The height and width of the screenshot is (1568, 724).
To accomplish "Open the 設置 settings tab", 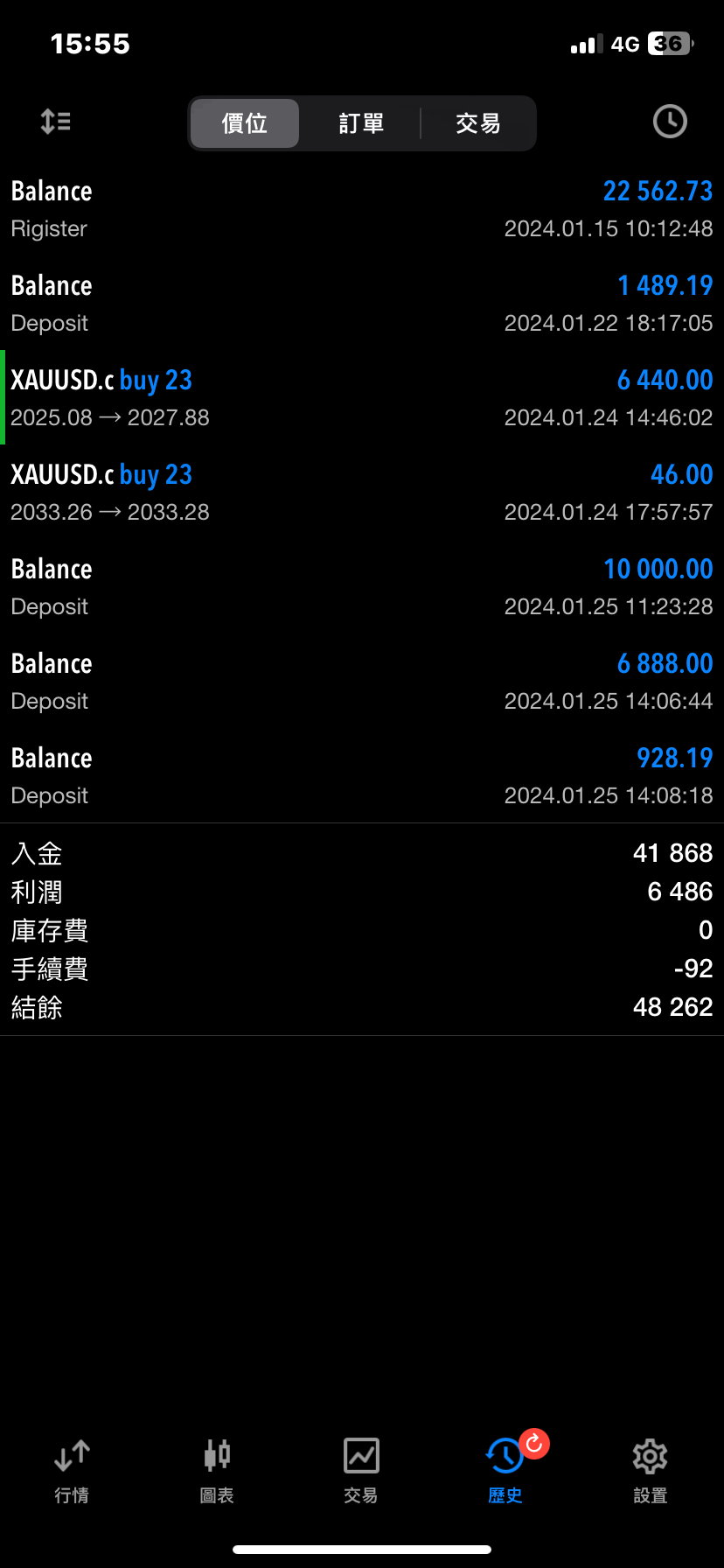I will coord(651,1471).
